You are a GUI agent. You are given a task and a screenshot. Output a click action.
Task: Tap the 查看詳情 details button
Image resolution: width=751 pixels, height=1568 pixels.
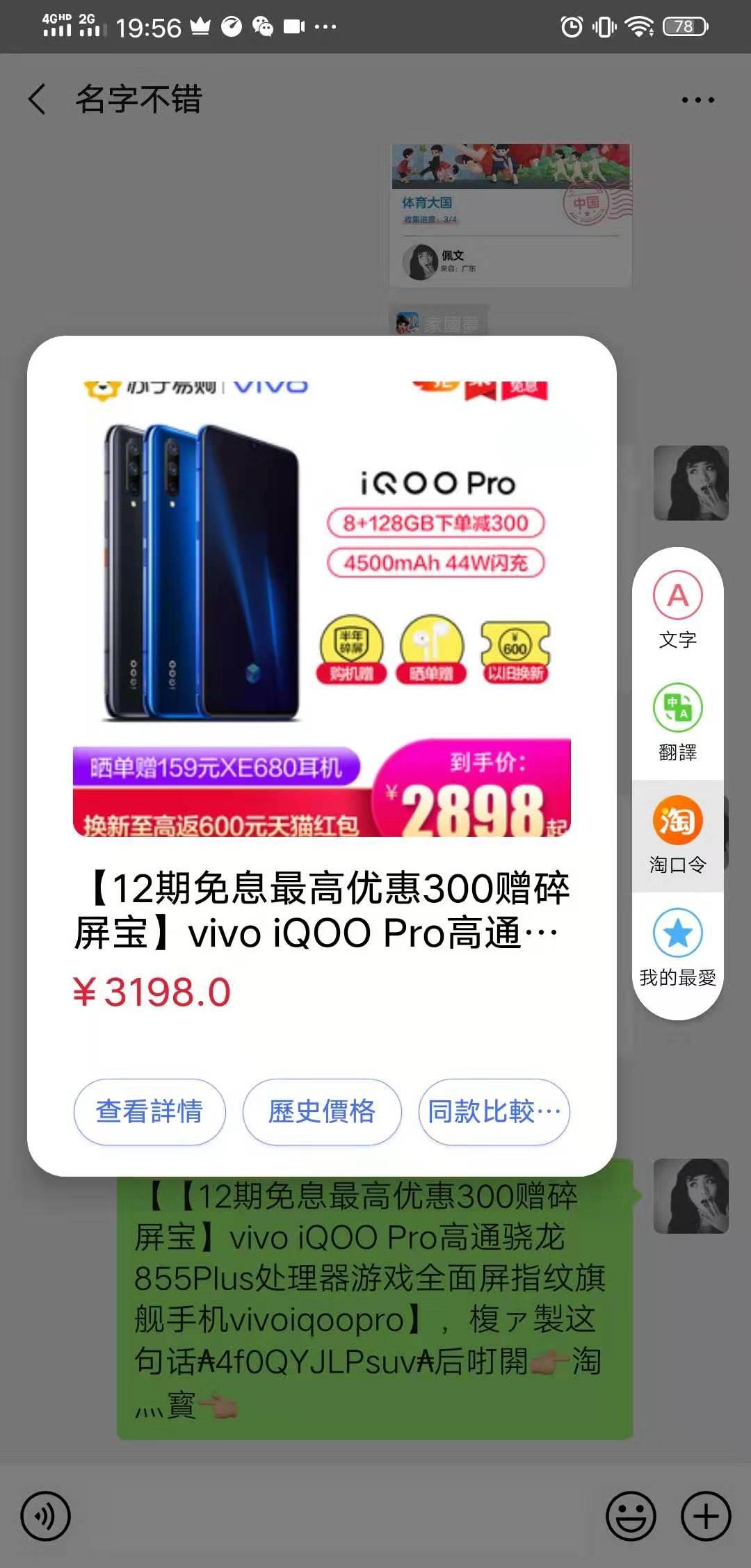(150, 1112)
